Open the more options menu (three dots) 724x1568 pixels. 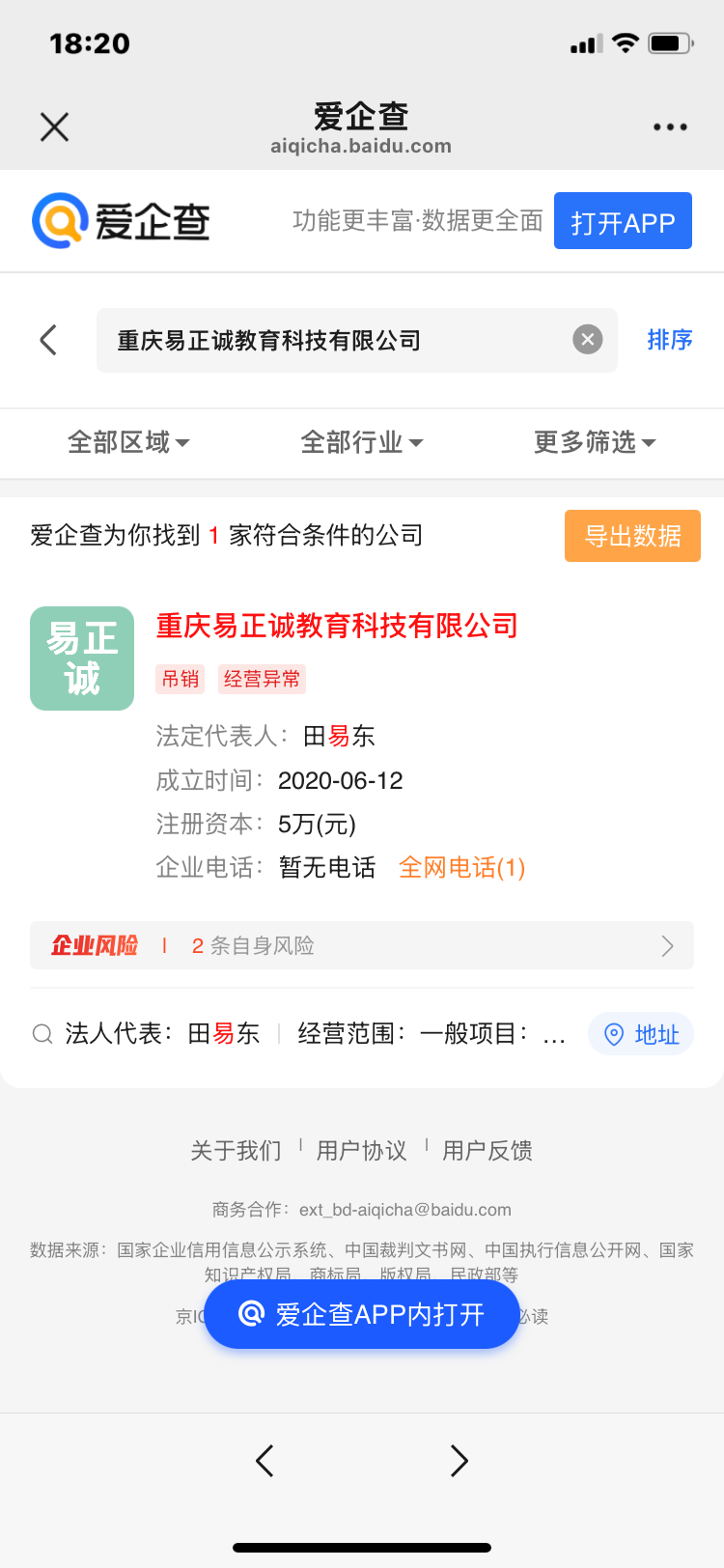pyautogui.click(x=670, y=126)
